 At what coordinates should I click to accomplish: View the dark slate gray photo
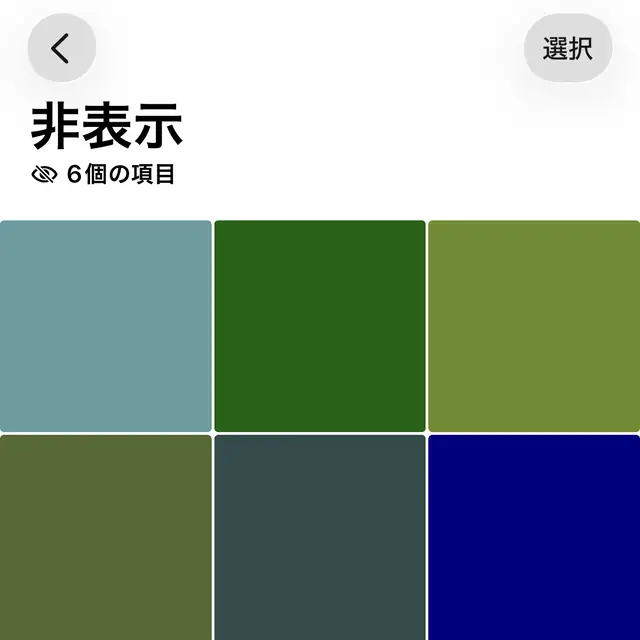point(320,538)
